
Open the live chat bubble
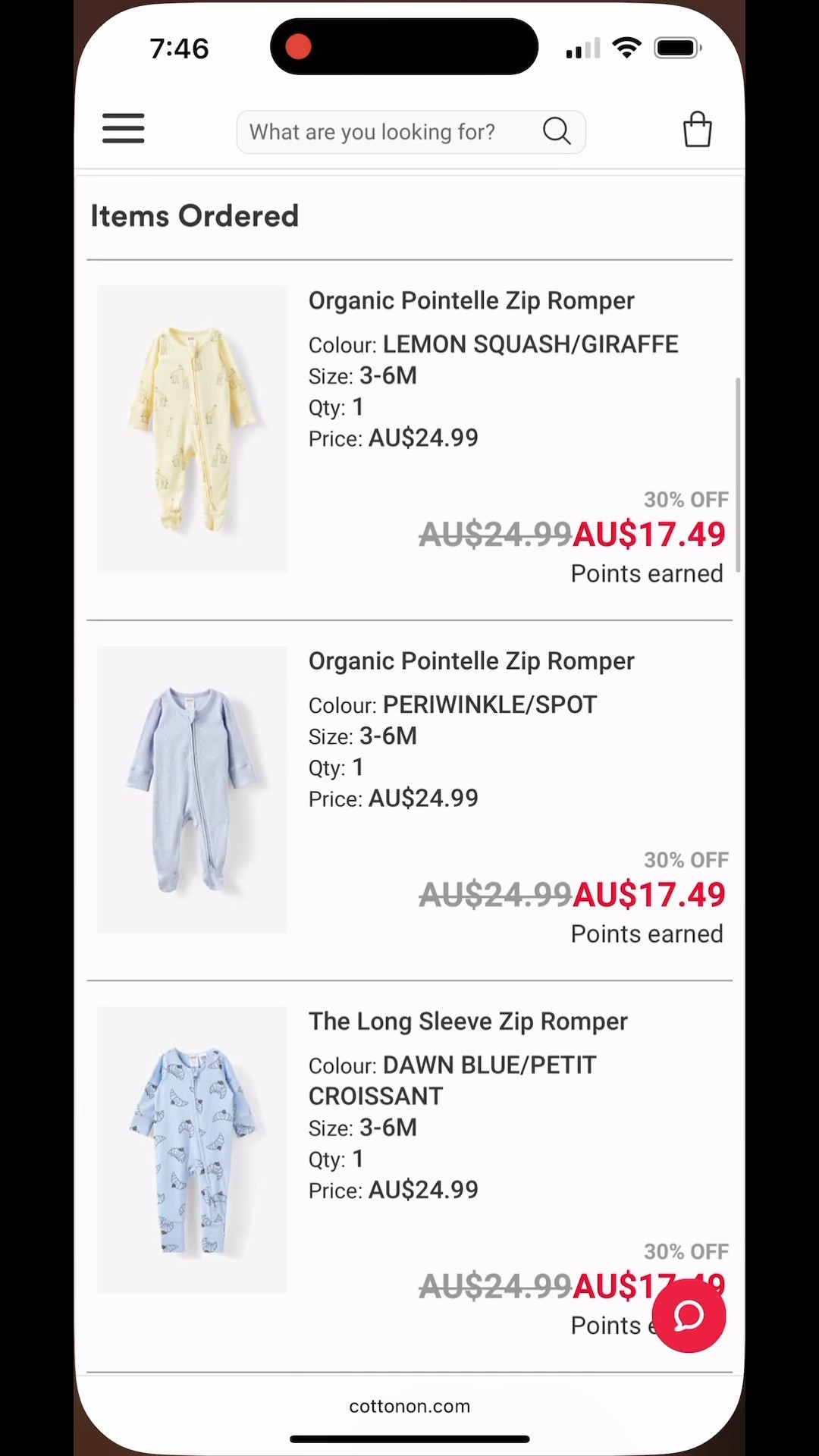(x=689, y=1316)
